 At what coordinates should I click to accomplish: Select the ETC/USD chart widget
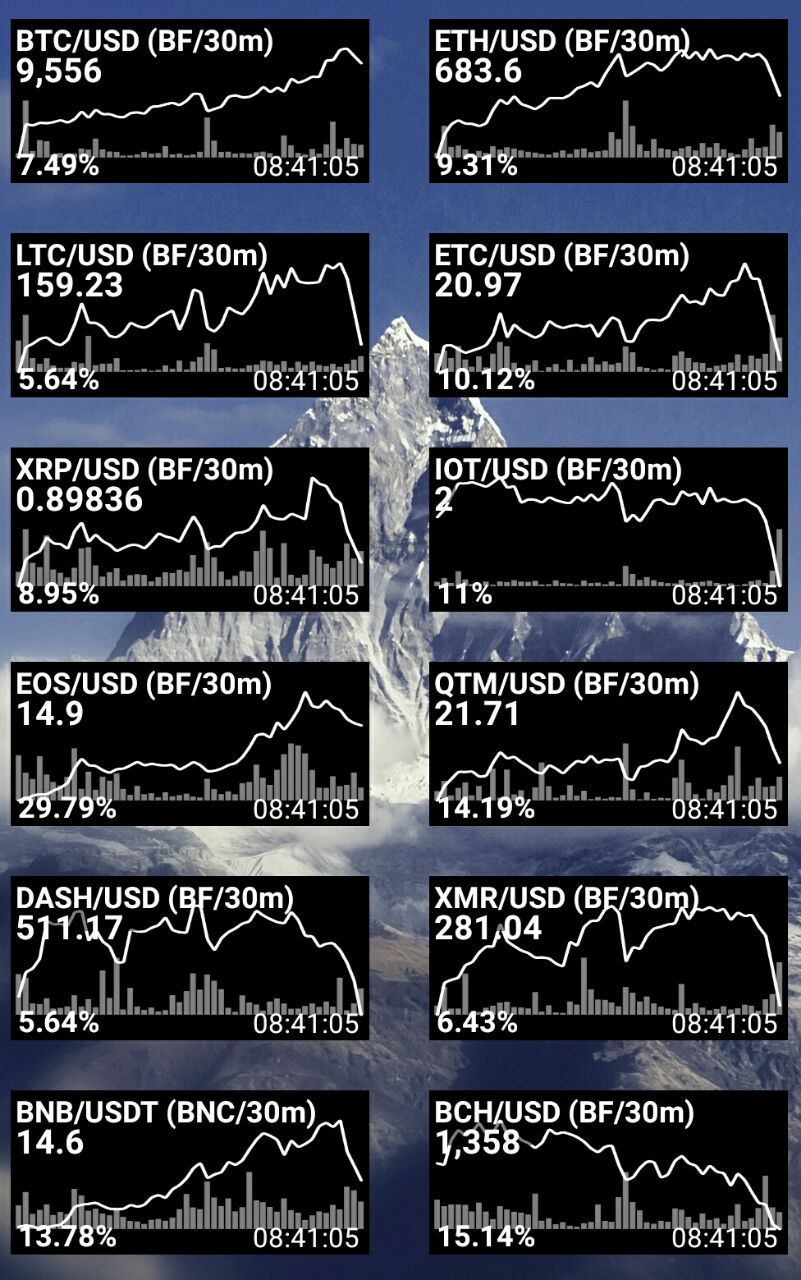click(x=608, y=315)
